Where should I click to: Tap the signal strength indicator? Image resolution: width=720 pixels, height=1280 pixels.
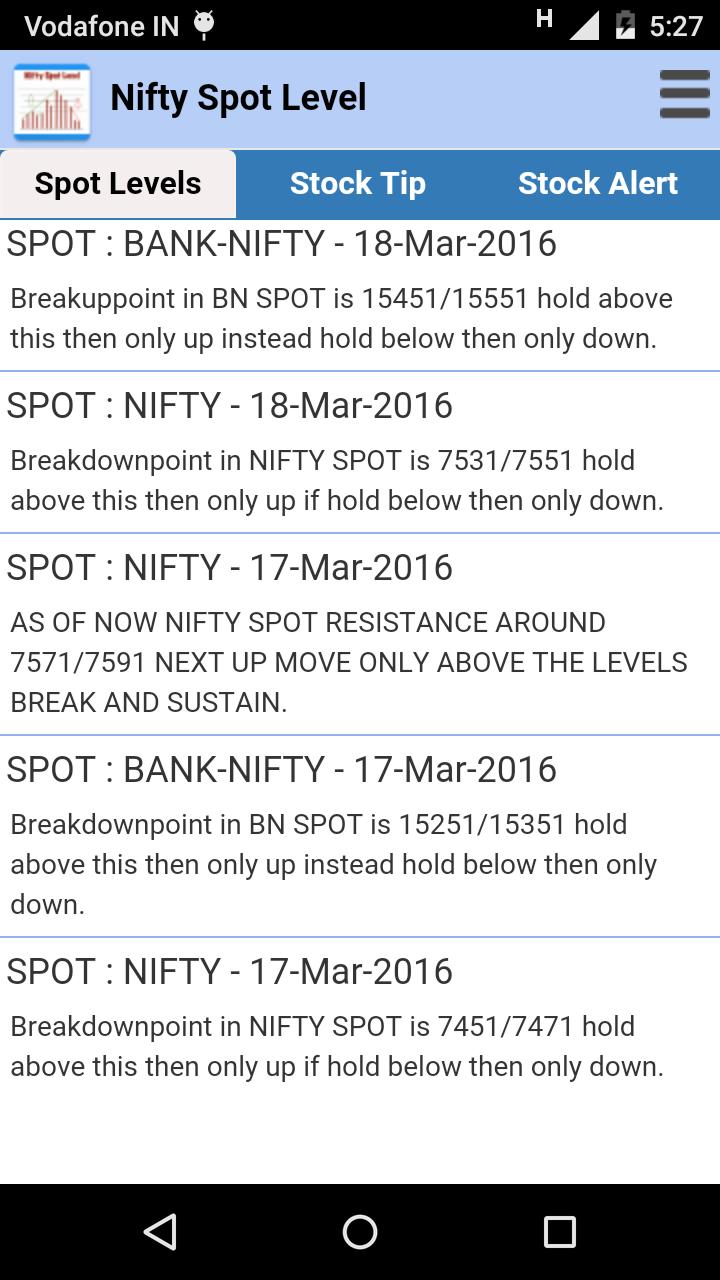tap(585, 23)
